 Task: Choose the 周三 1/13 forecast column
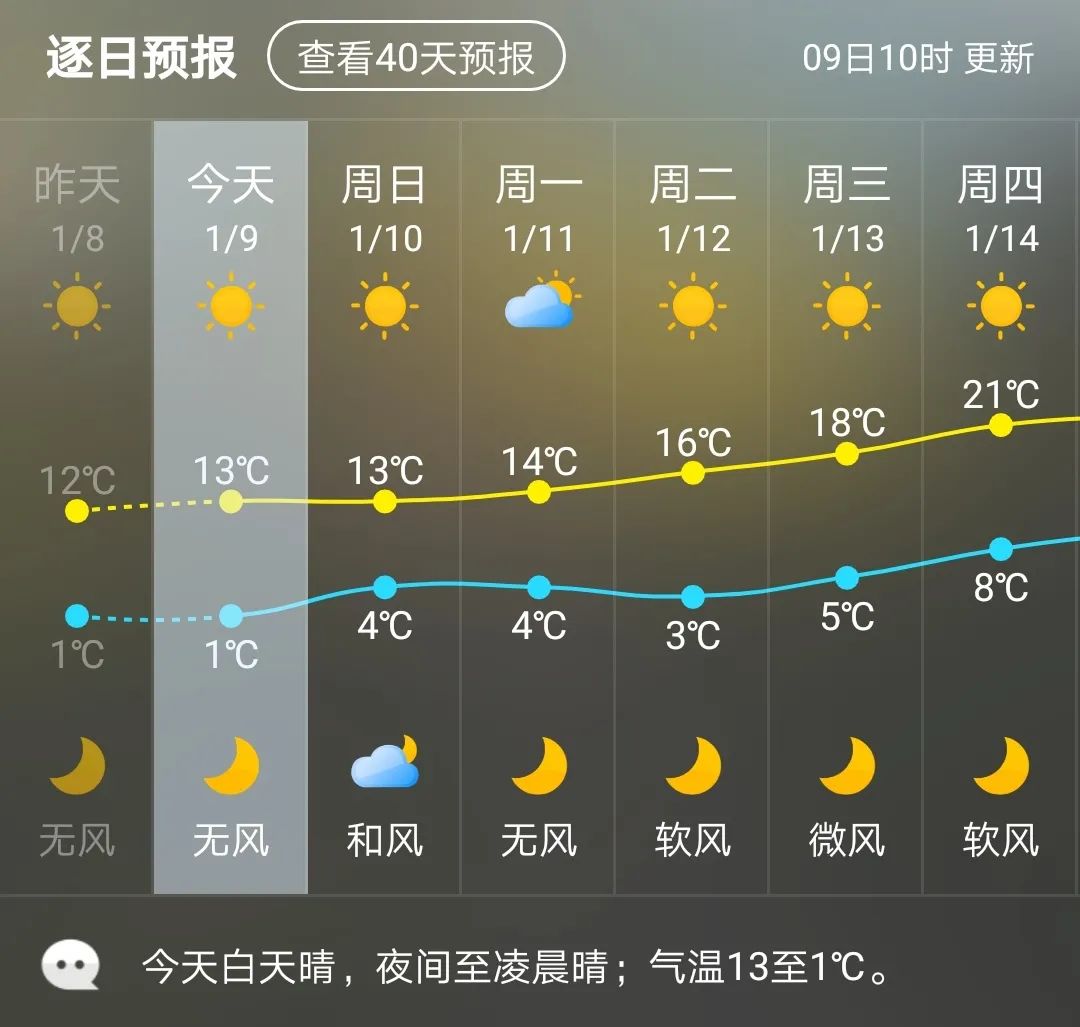coord(847,506)
